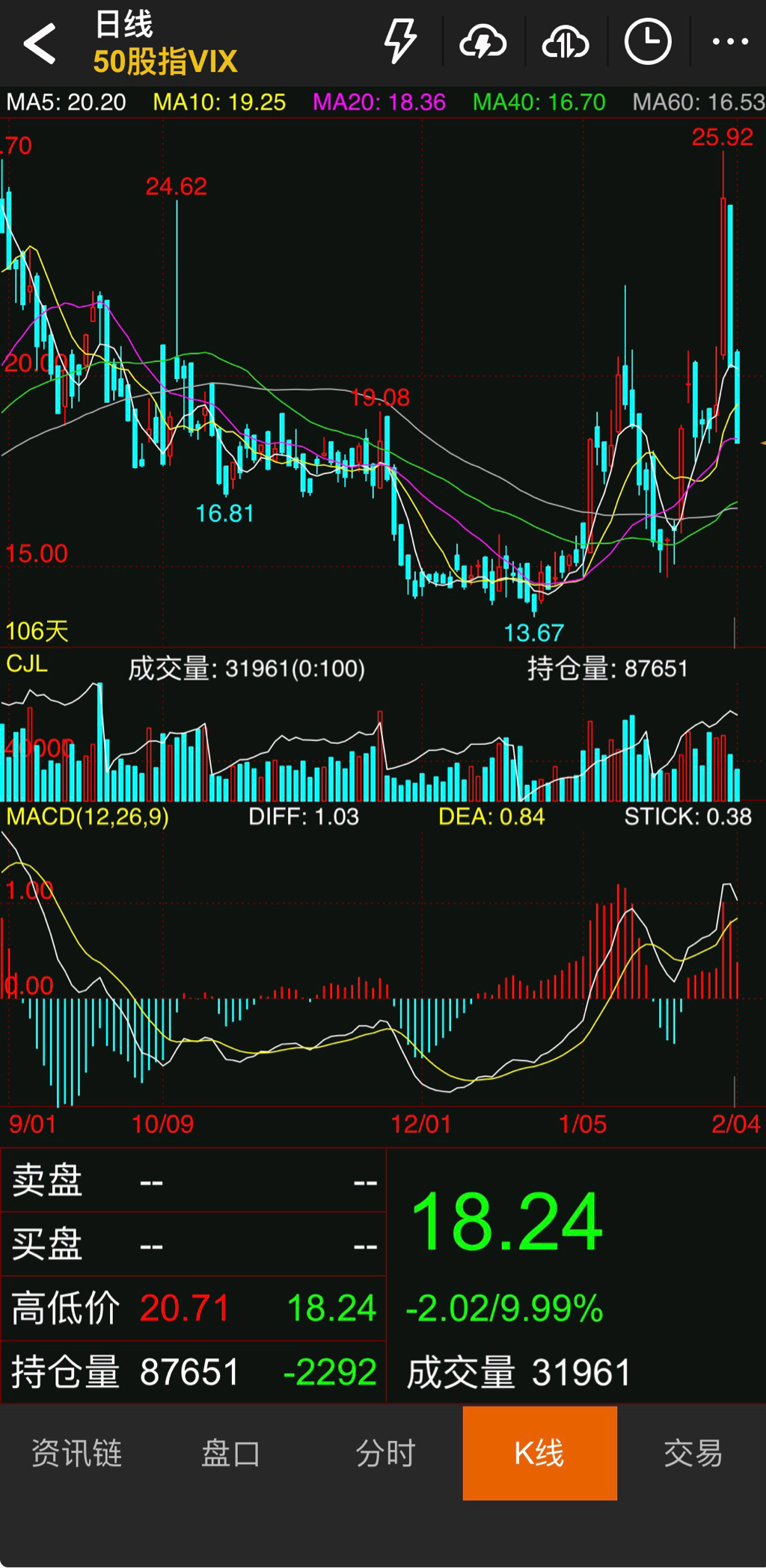Screen dimensions: 766x1568
Task: Tap the lightning bolt icon
Action: coord(400,42)
